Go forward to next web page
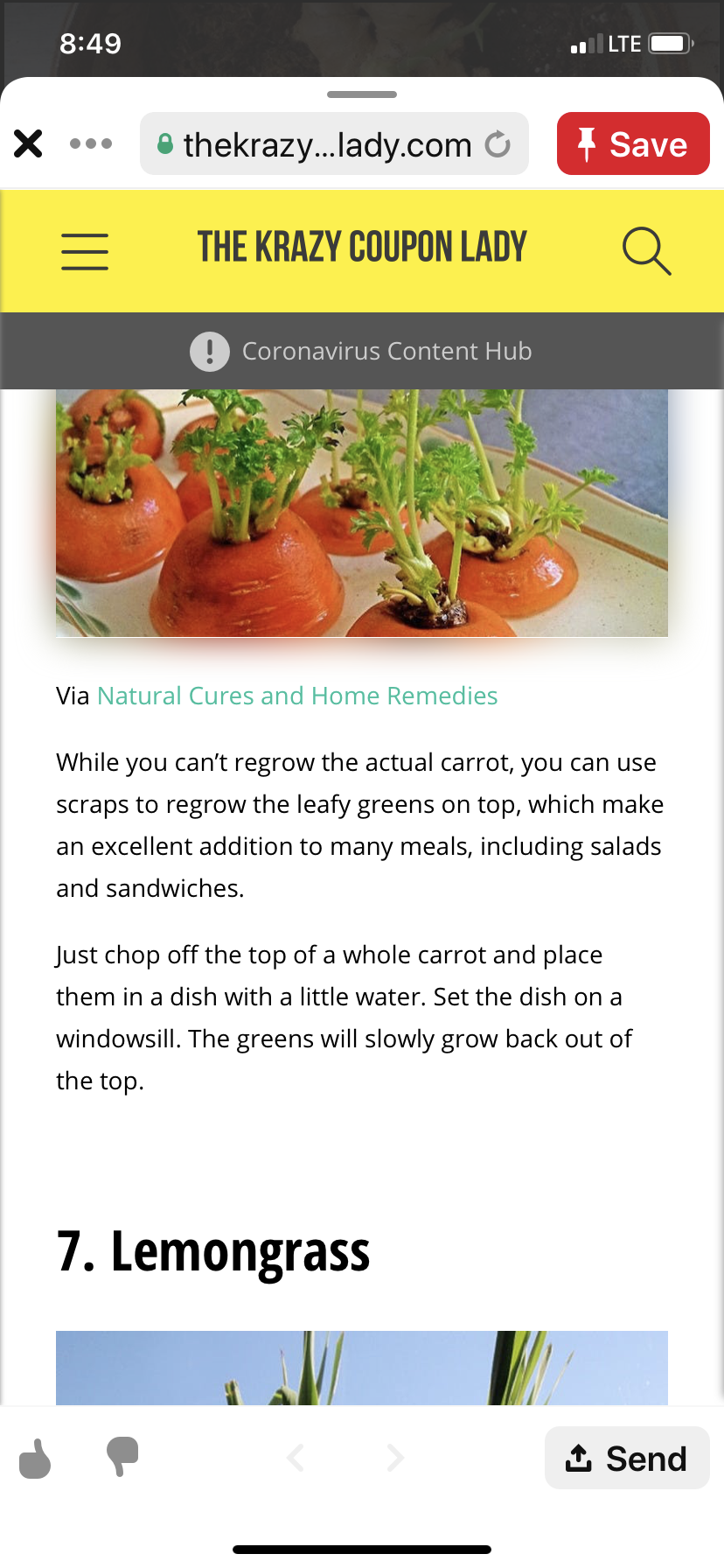 395,1458
